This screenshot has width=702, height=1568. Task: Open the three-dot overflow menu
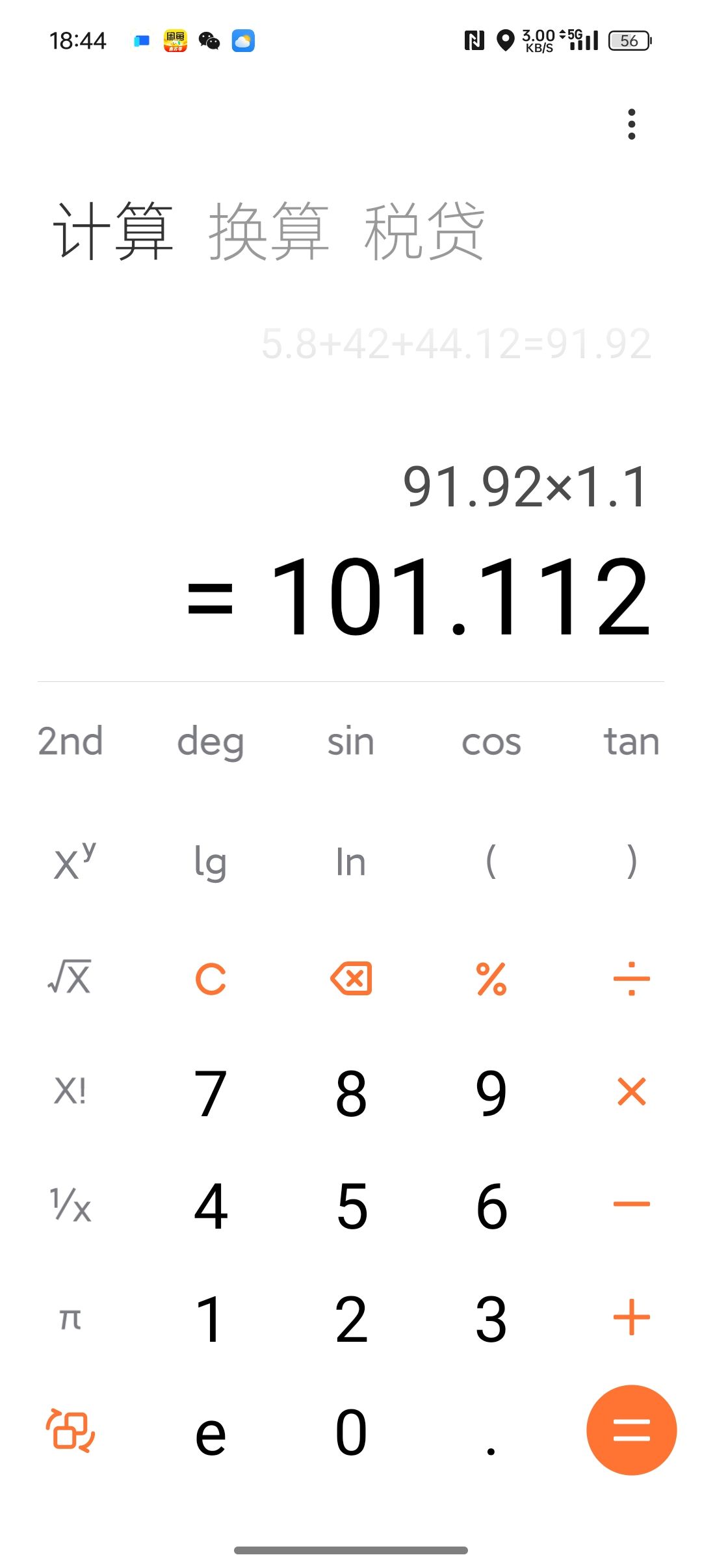click(631, 124)
